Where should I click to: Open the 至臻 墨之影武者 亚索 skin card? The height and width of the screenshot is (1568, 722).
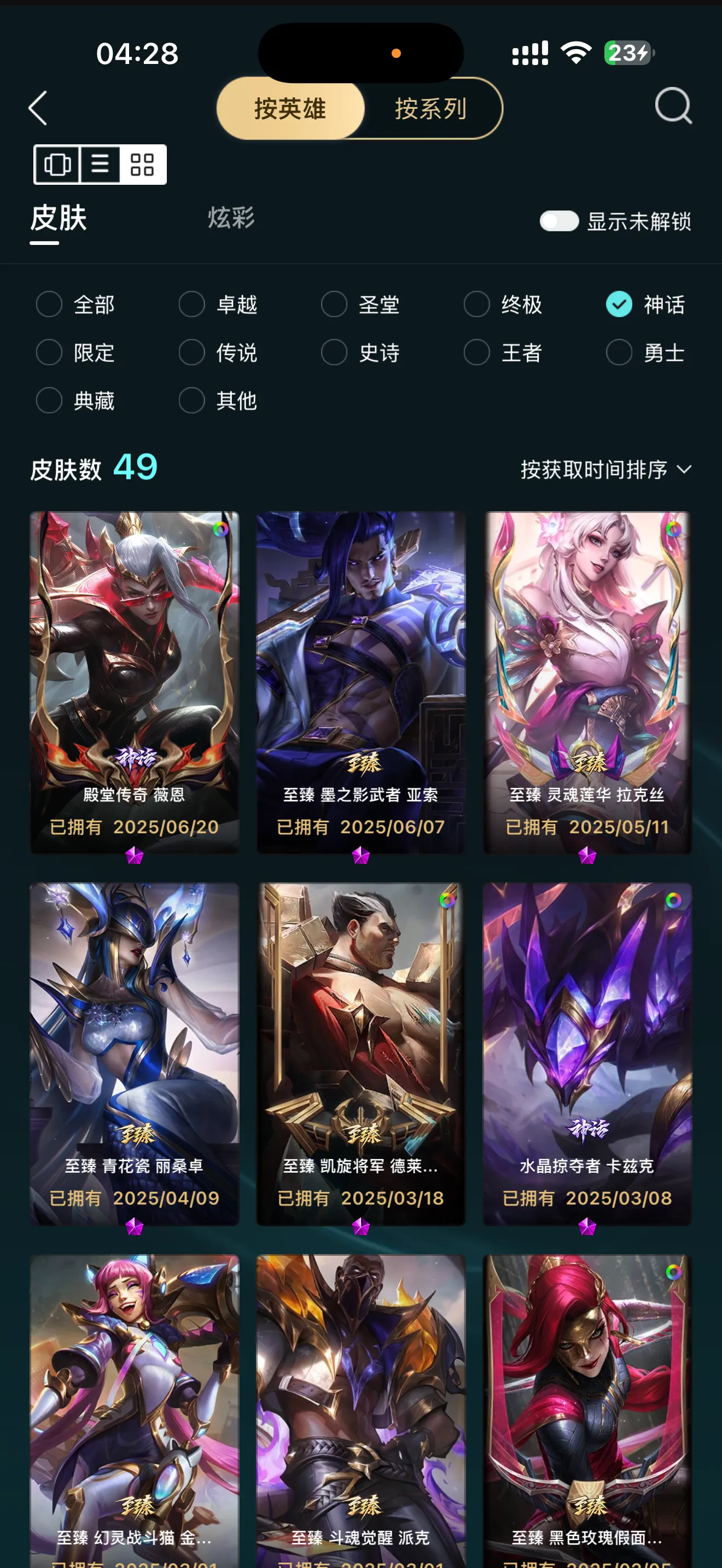361,682
